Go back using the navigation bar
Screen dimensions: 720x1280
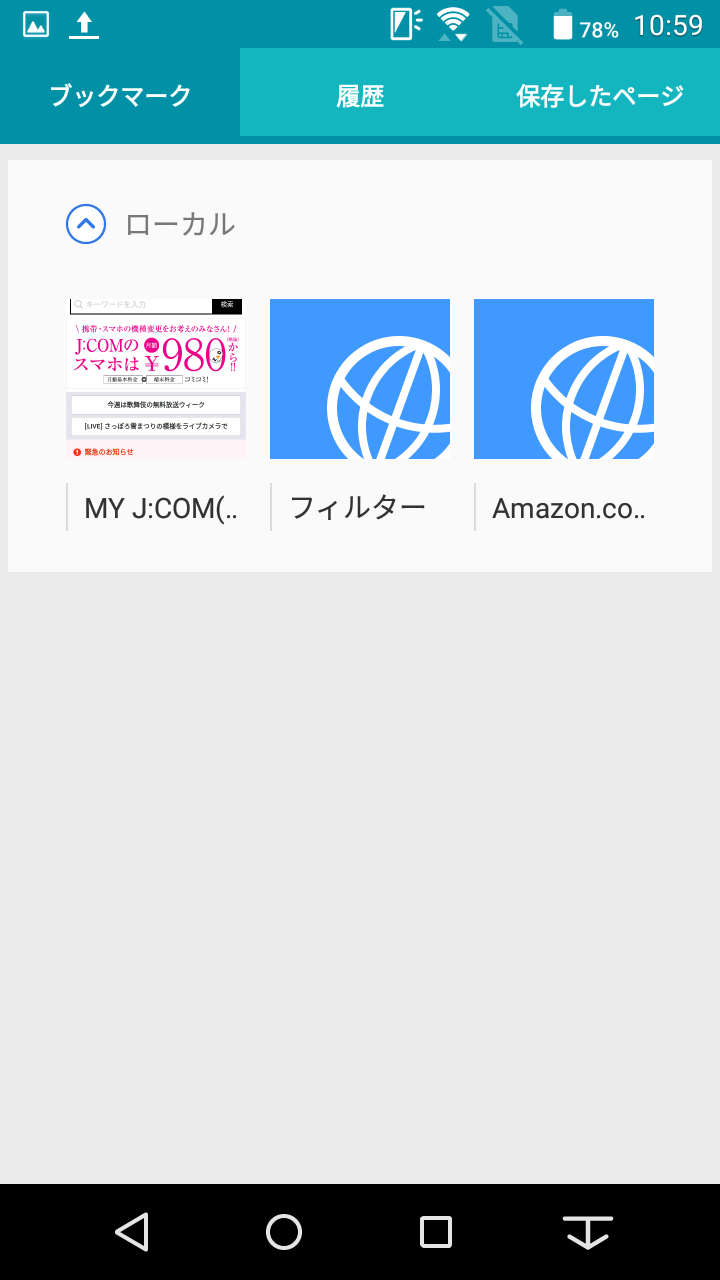point(132,1232)
